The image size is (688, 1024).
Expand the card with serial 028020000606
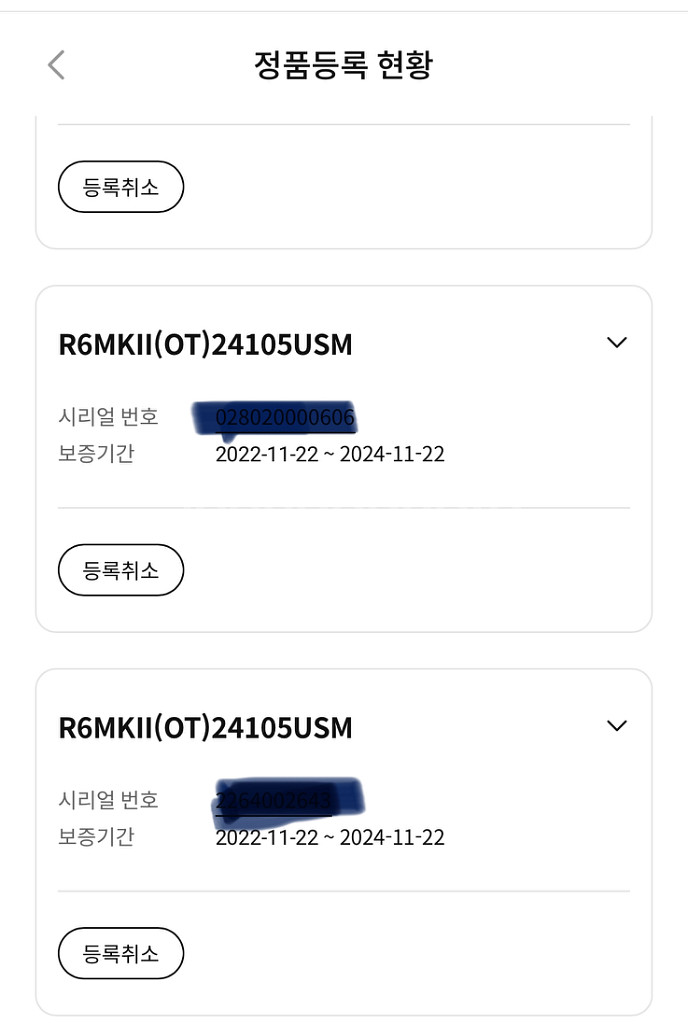(x=617, y=343)
